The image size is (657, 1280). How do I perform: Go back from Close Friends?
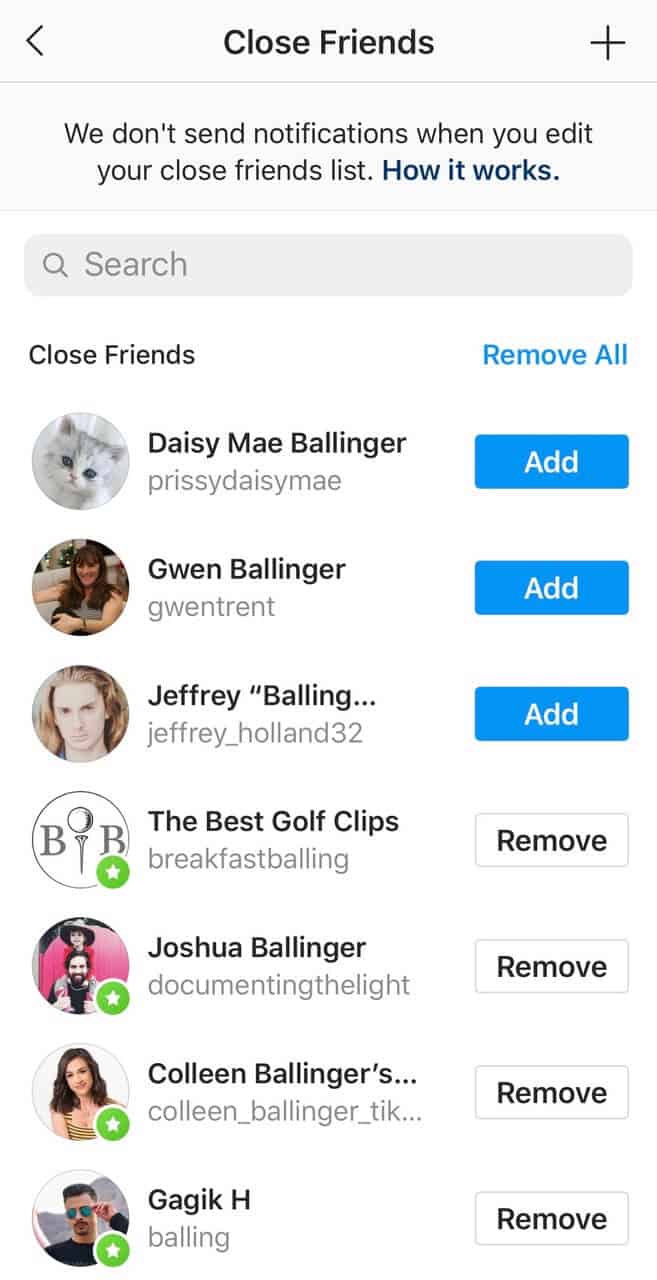click(x=36, y=42)
